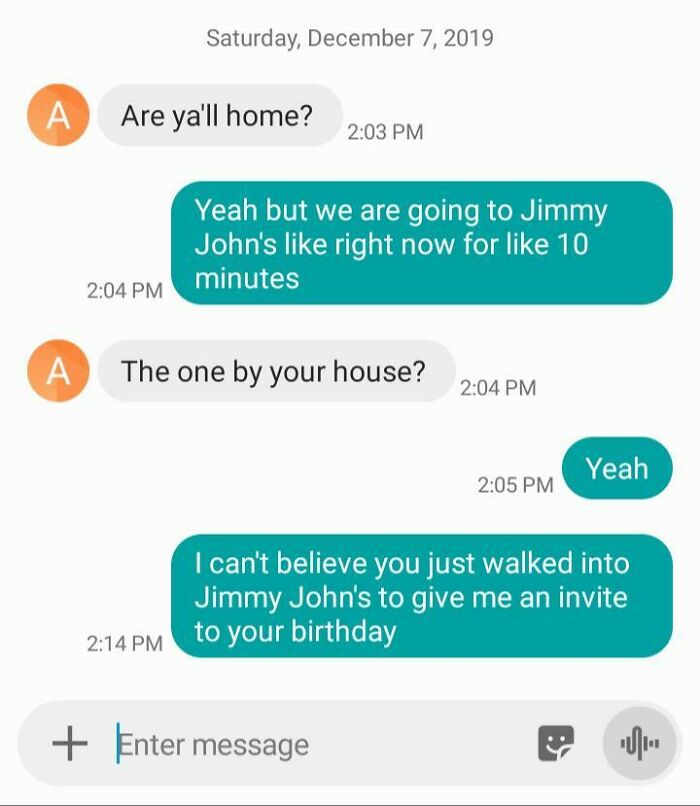Open the sticker picker icon
This screenshot has width=700, height=806.
pos(556,743)
